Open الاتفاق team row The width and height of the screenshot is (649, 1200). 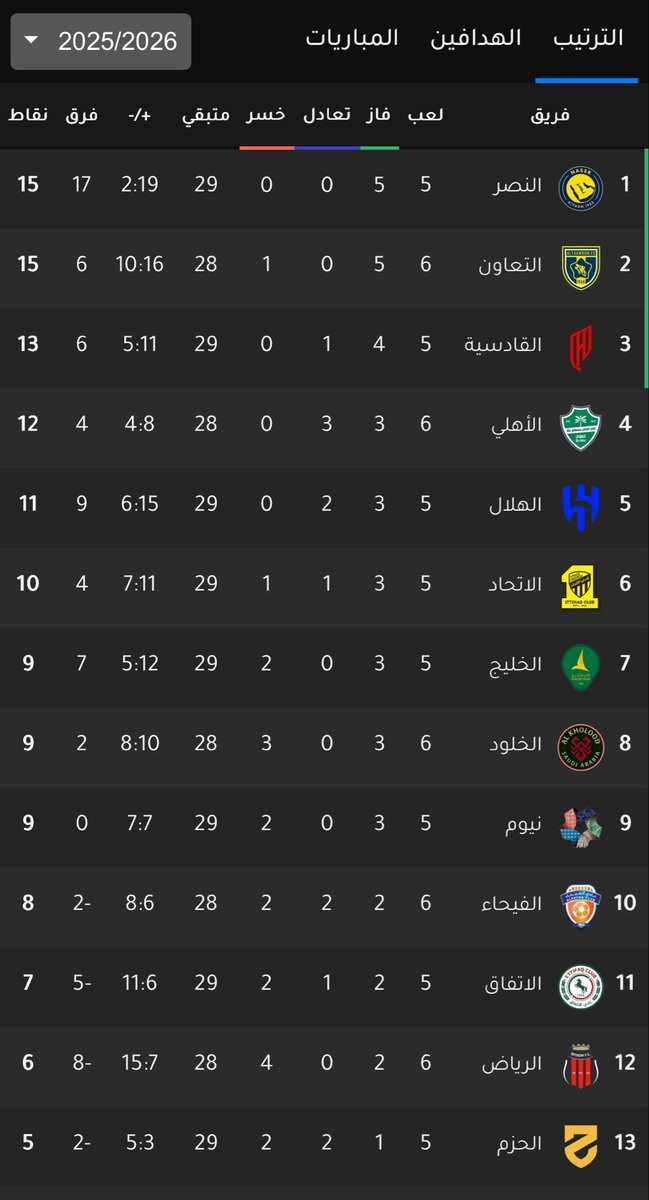[x=324, y=984]
